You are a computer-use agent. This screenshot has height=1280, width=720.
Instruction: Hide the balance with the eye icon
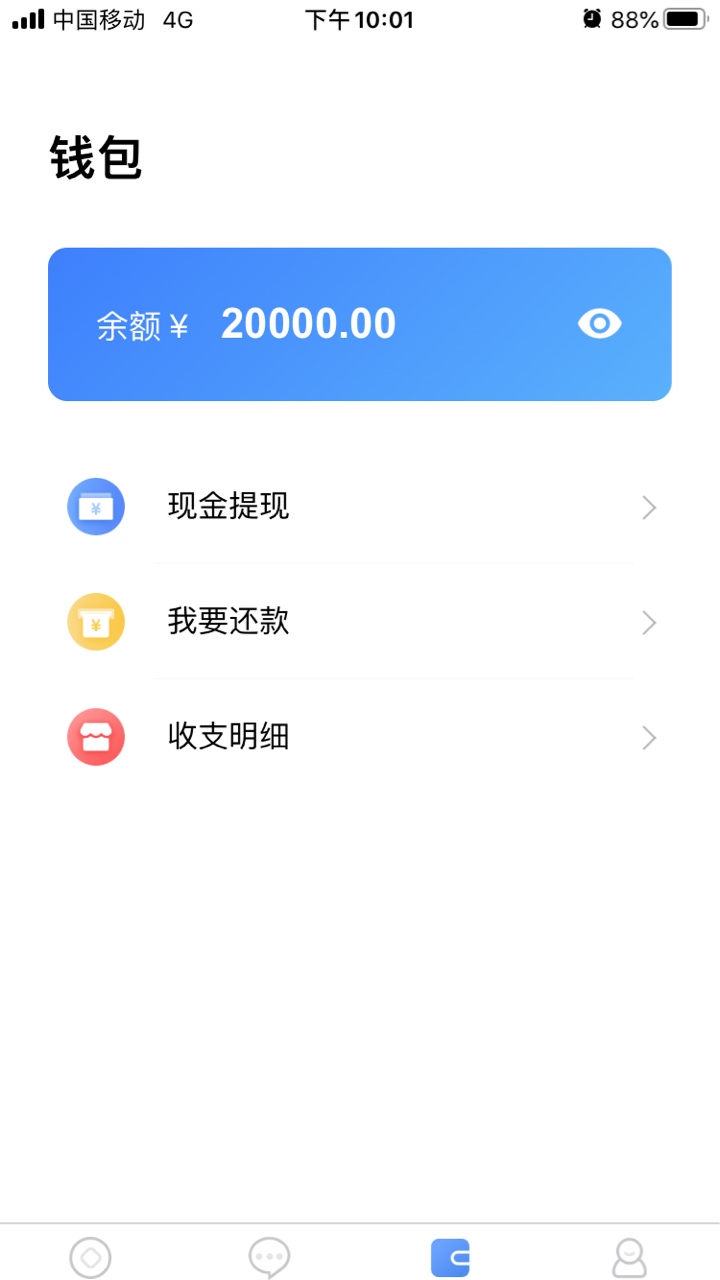[600, 324]
